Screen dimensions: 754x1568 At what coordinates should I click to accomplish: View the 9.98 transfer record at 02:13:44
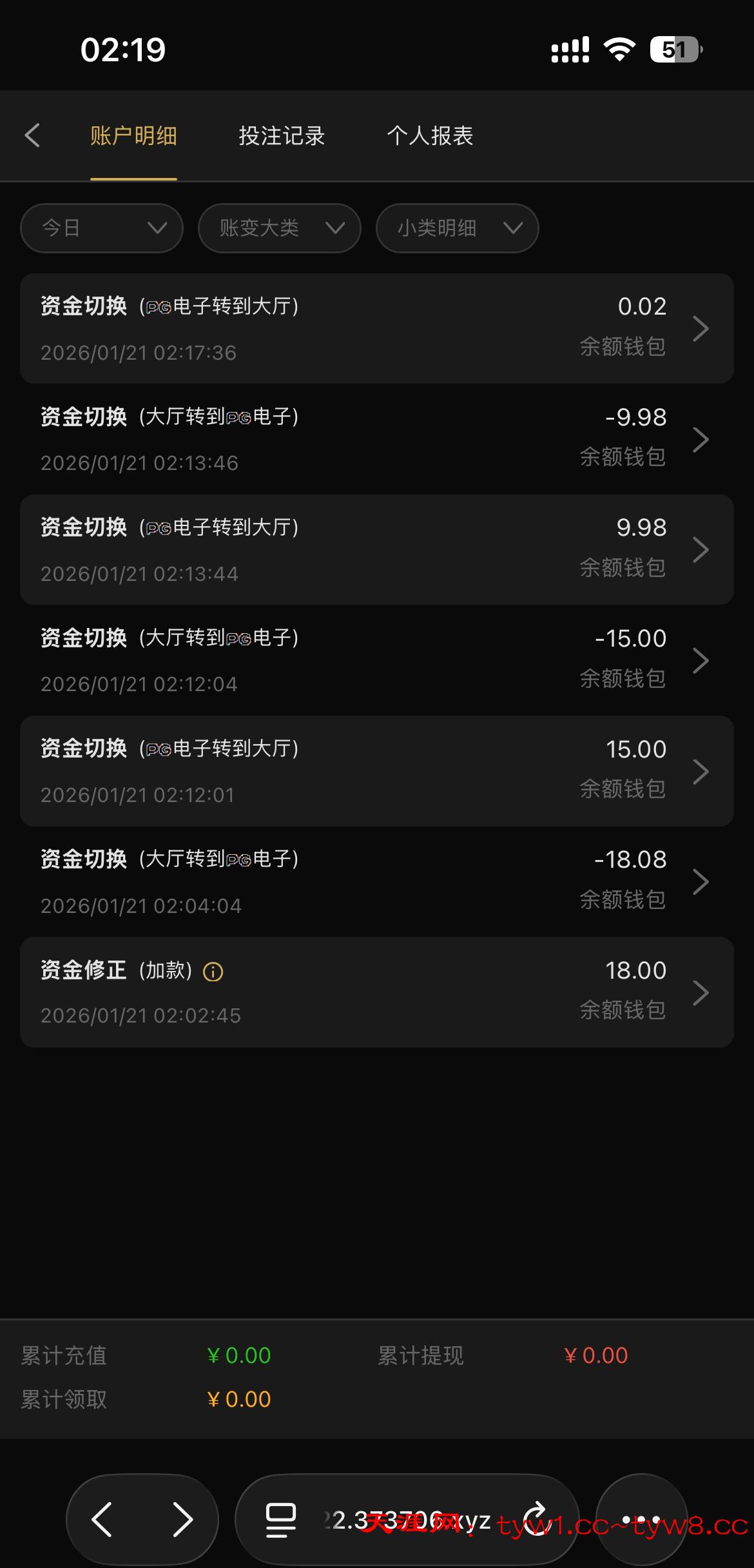click(x=376, y=550)
